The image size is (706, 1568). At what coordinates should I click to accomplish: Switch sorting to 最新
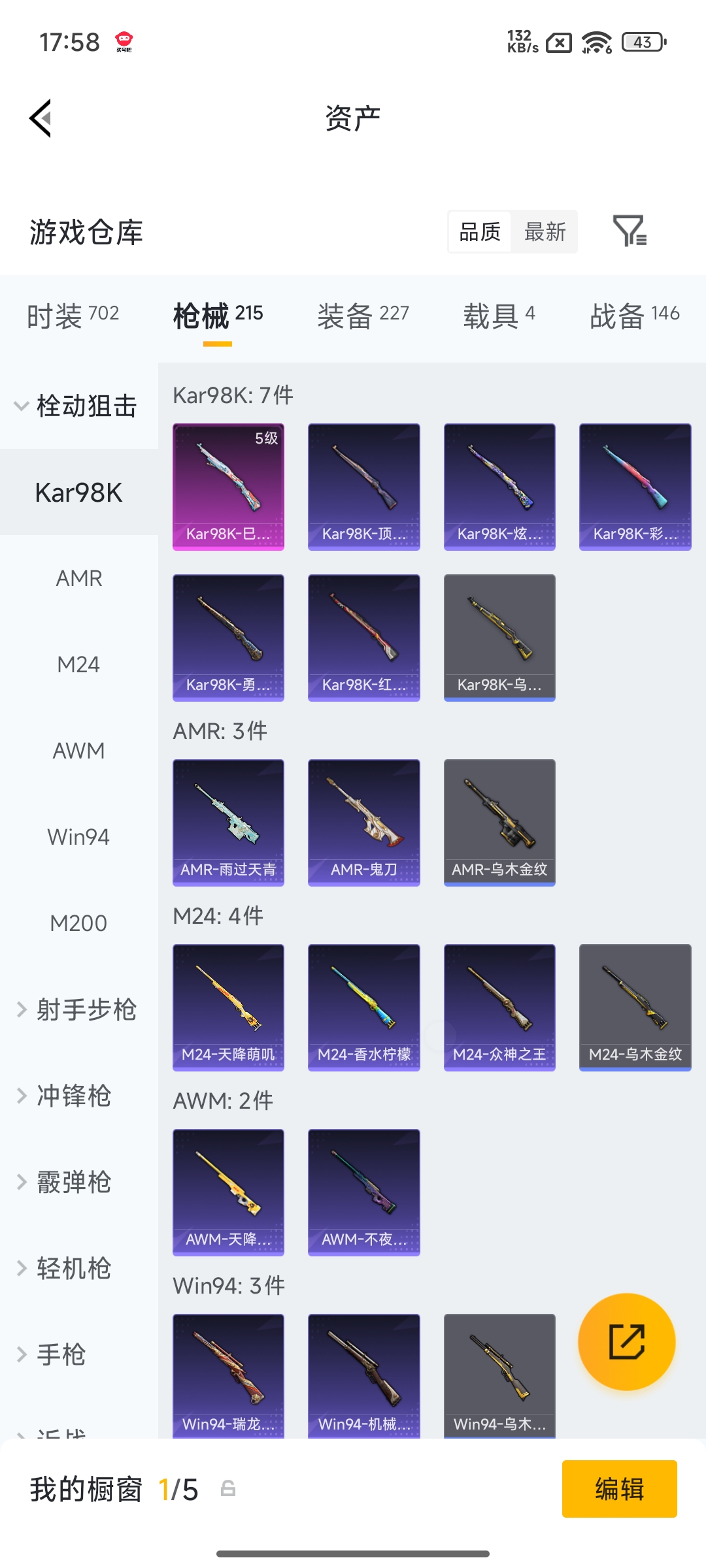click(x=545, y=232)
